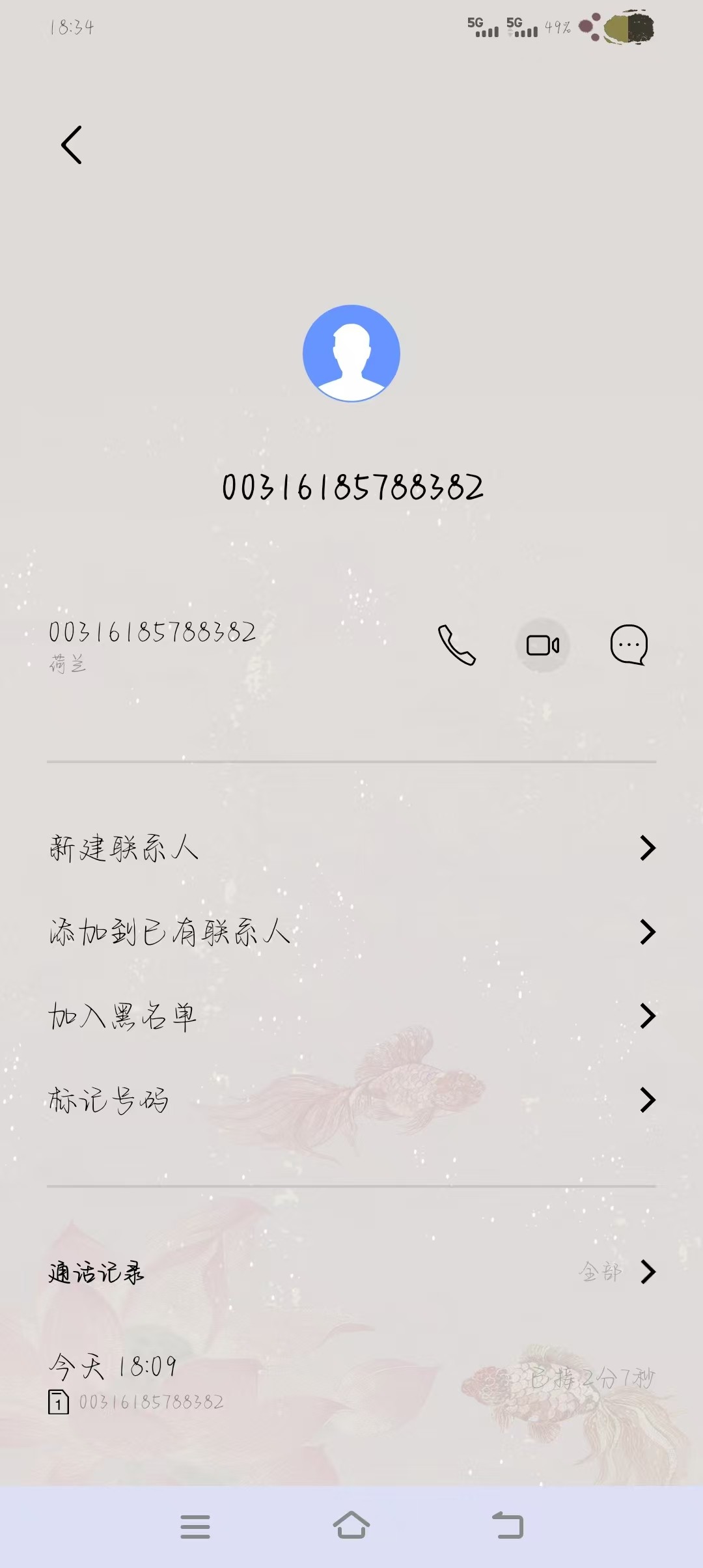This screenshot has width=703, height=1568.
Task: Send a message to this number
Action: pyautogui.click(x=629, y=645)
